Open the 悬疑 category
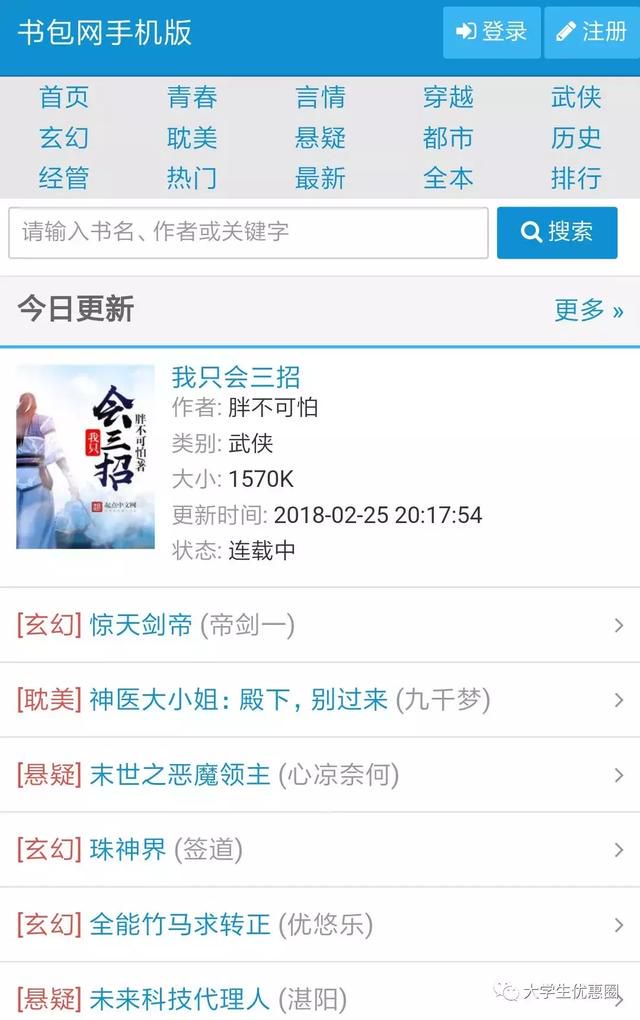Image resolution: width=640 pixels, height=1020 pixels. (320, 137)
